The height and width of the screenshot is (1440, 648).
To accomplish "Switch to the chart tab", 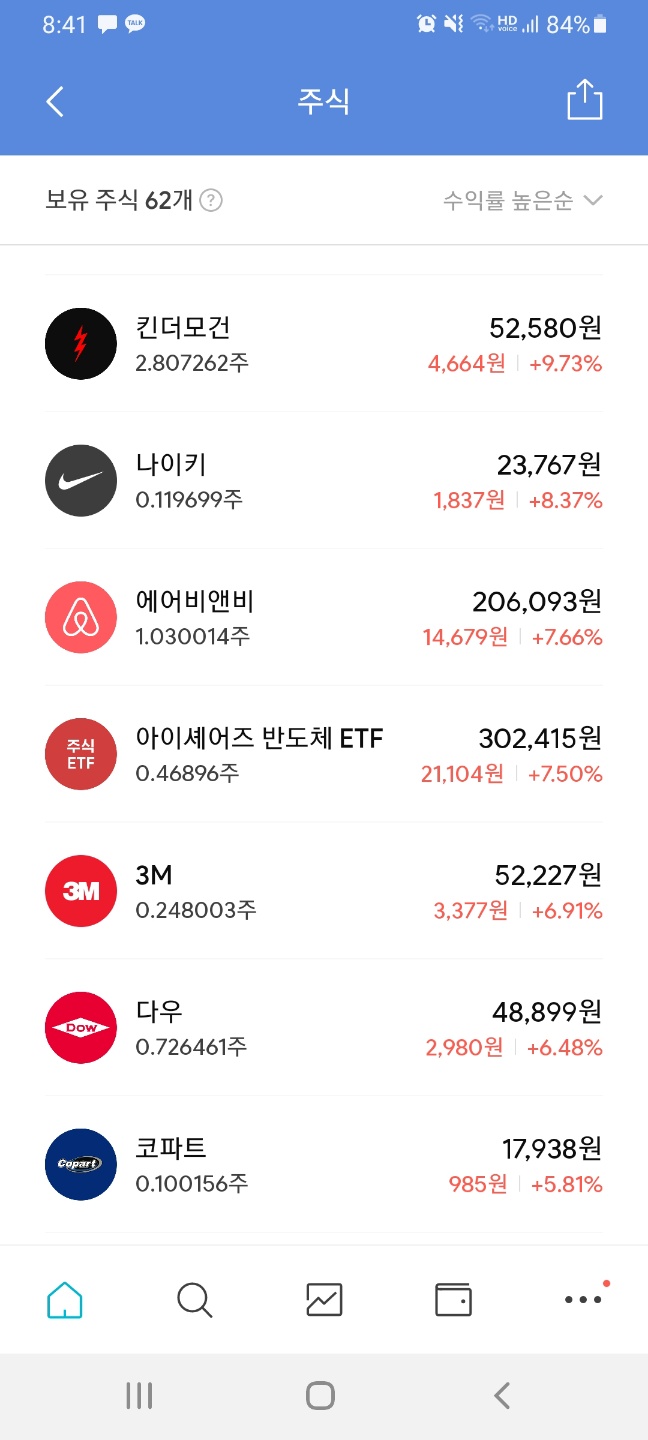I will click(x=324, y=1300).
